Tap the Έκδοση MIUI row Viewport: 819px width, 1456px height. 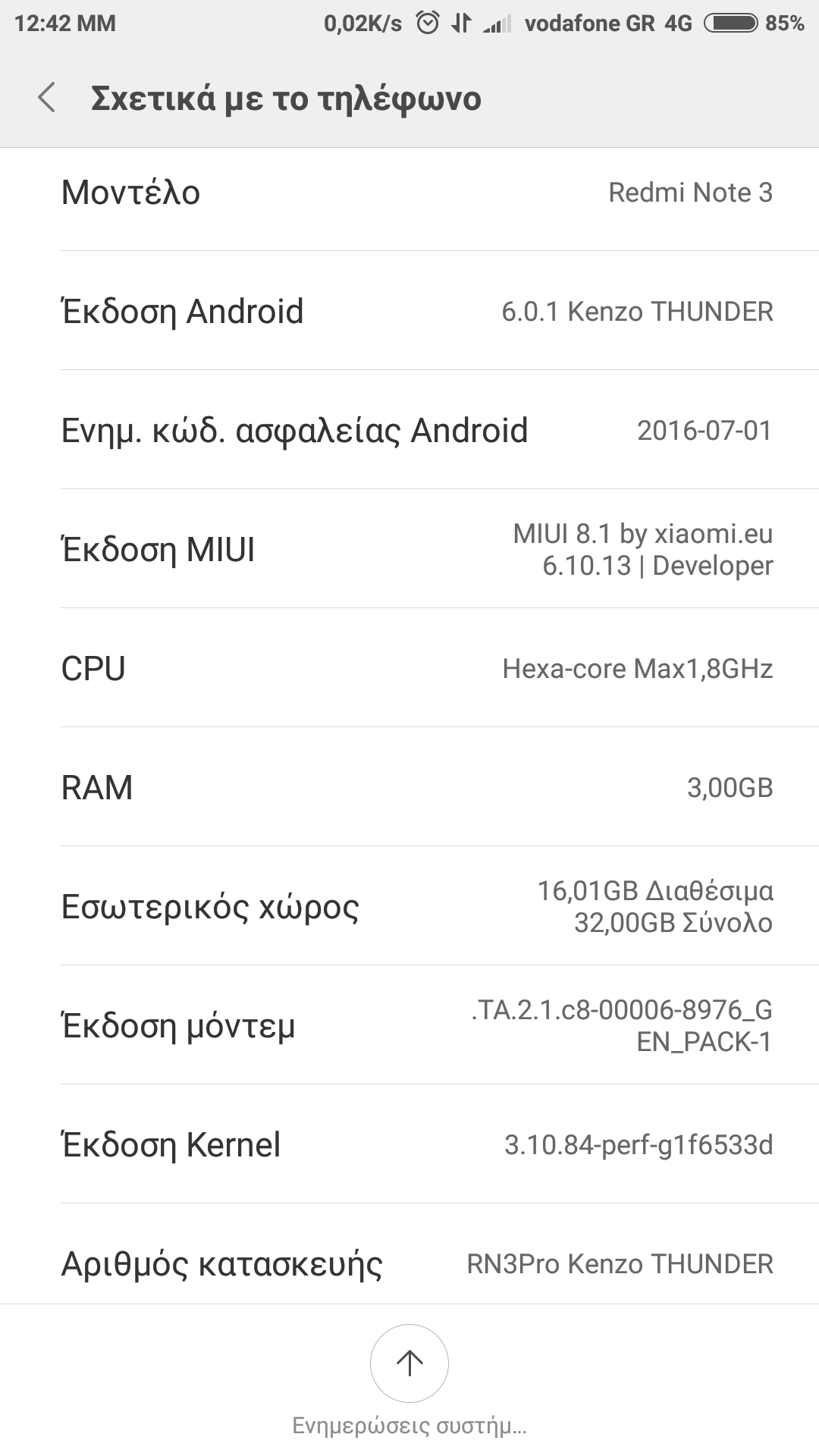tap(409, 550)
